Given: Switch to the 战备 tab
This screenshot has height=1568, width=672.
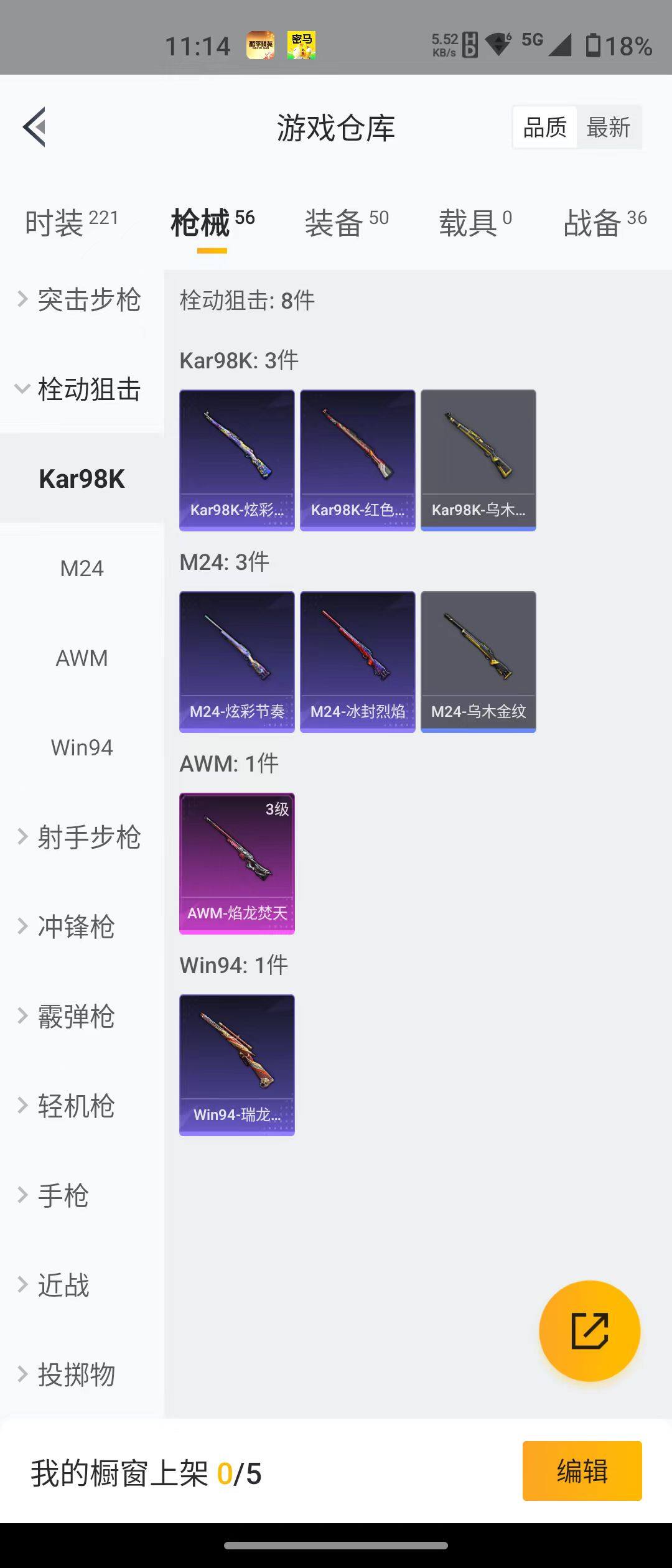Looking at the screenshot, I should coord(604,222).
